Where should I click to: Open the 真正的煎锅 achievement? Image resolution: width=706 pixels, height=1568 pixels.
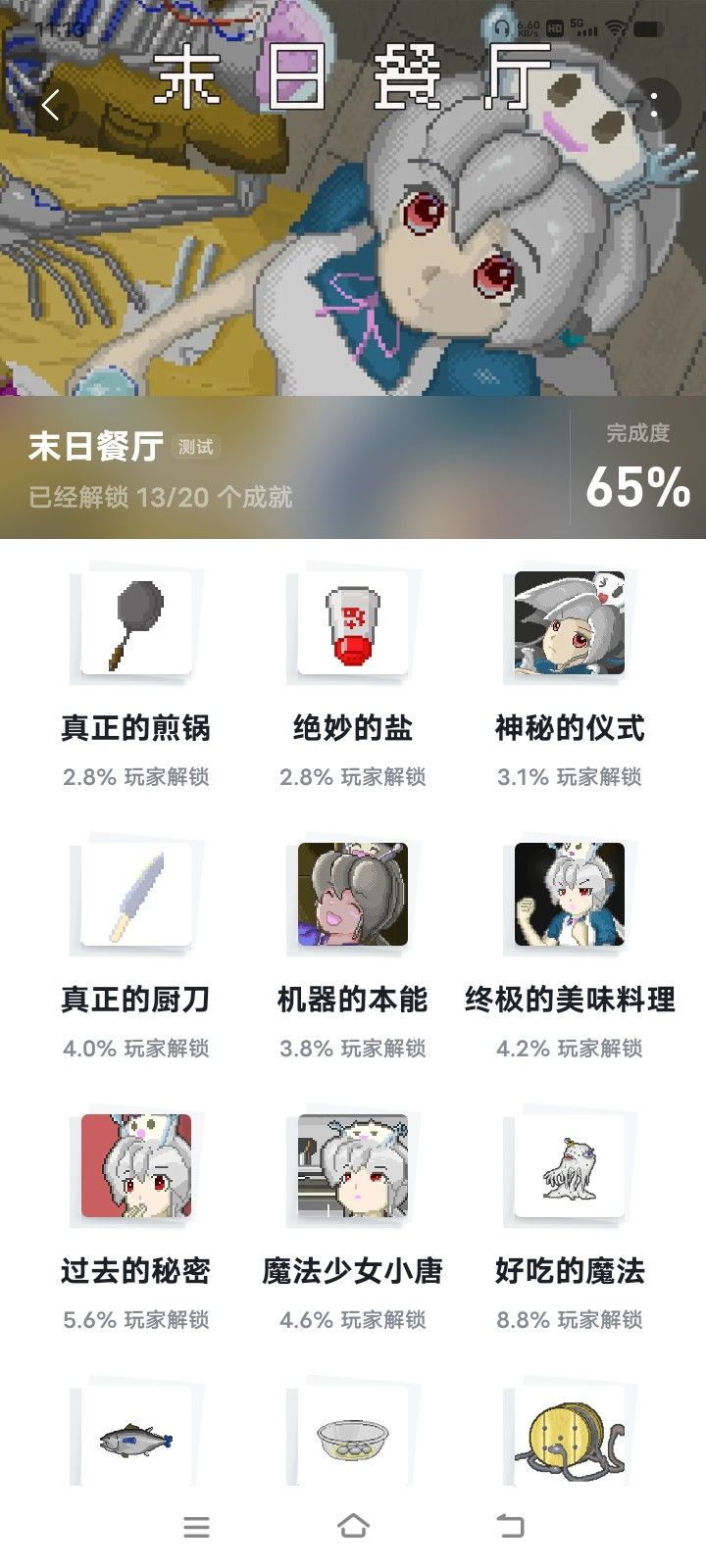click(x=136, y=623)
